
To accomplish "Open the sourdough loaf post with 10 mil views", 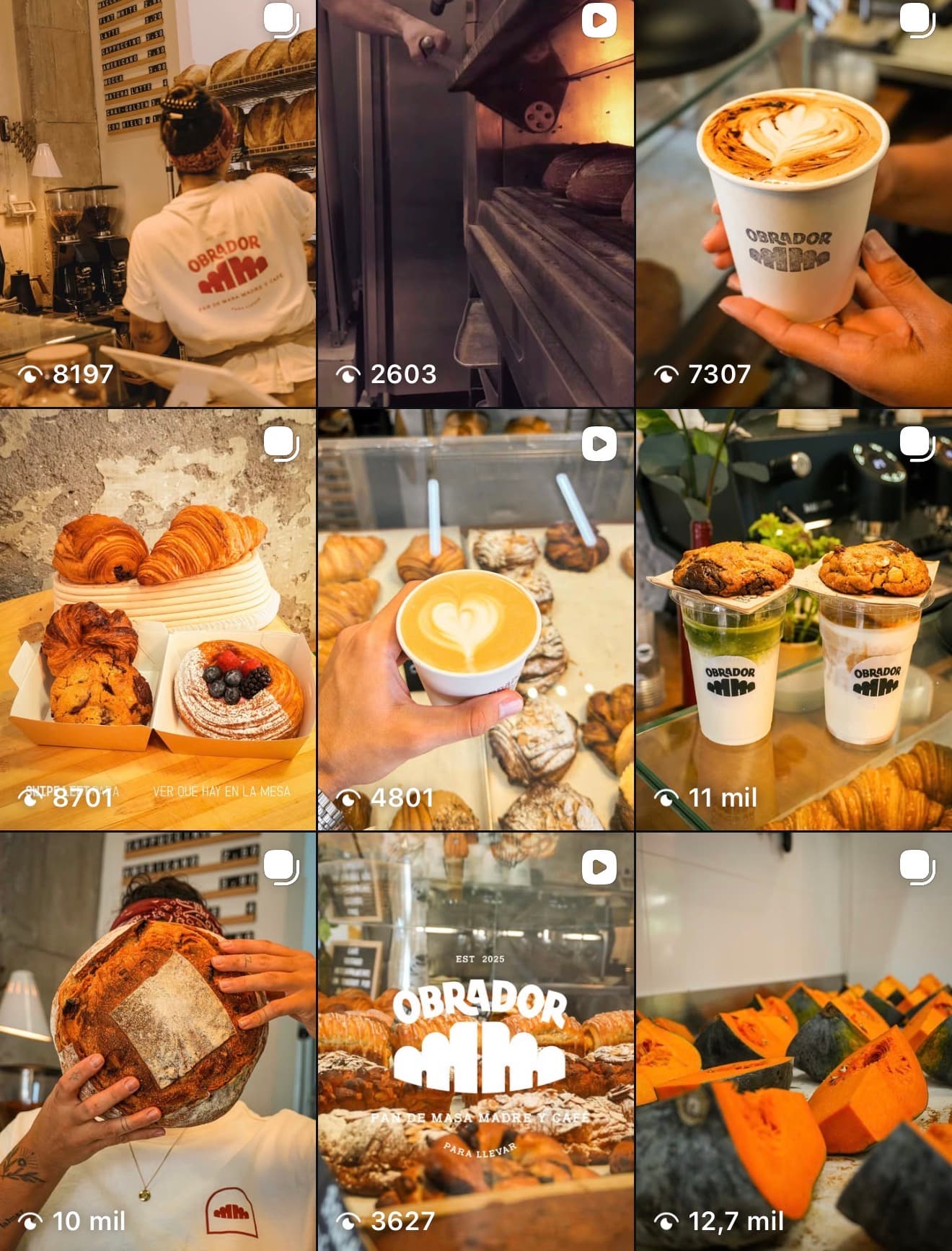I will pyautogui.click(x=157, y=1042).
